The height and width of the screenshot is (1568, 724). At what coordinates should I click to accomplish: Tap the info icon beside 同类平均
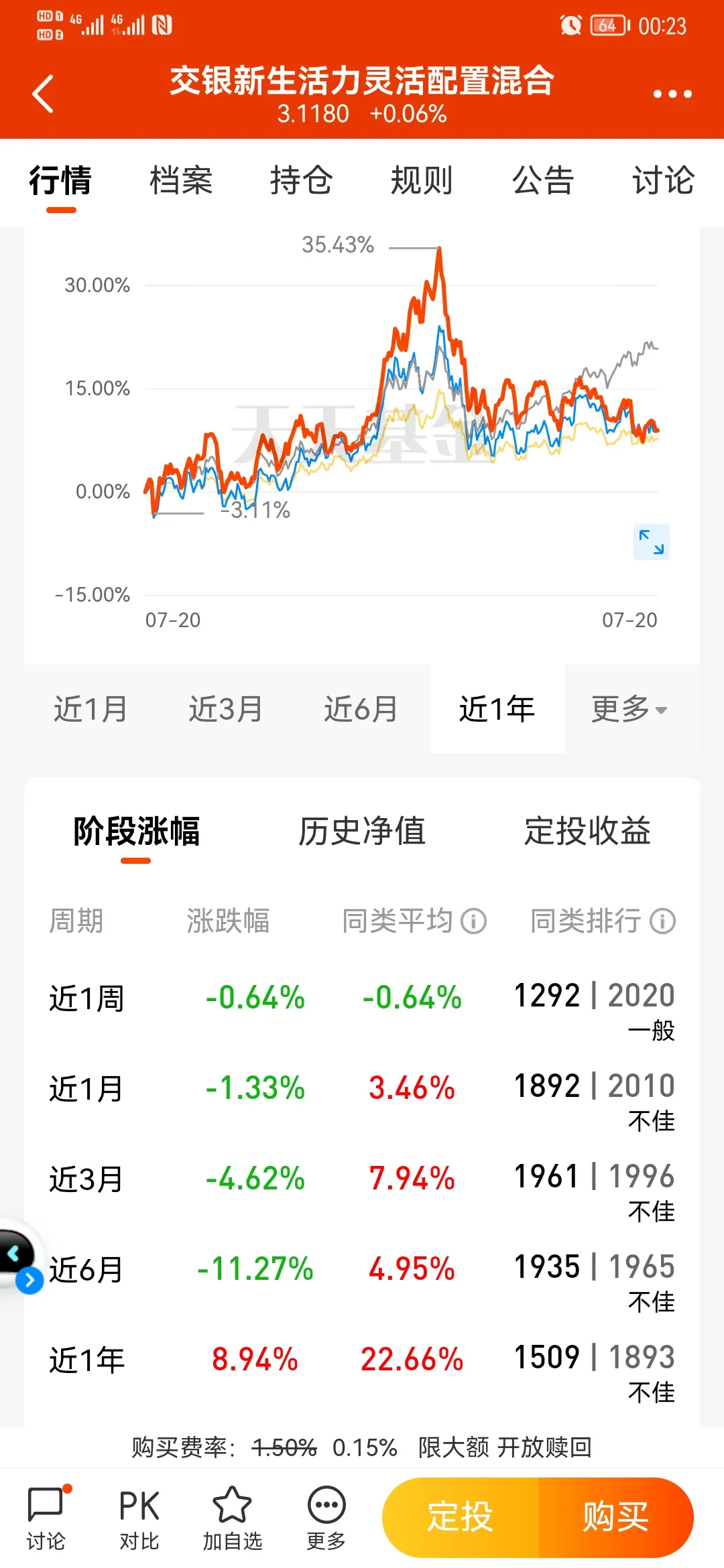[474, 921]
